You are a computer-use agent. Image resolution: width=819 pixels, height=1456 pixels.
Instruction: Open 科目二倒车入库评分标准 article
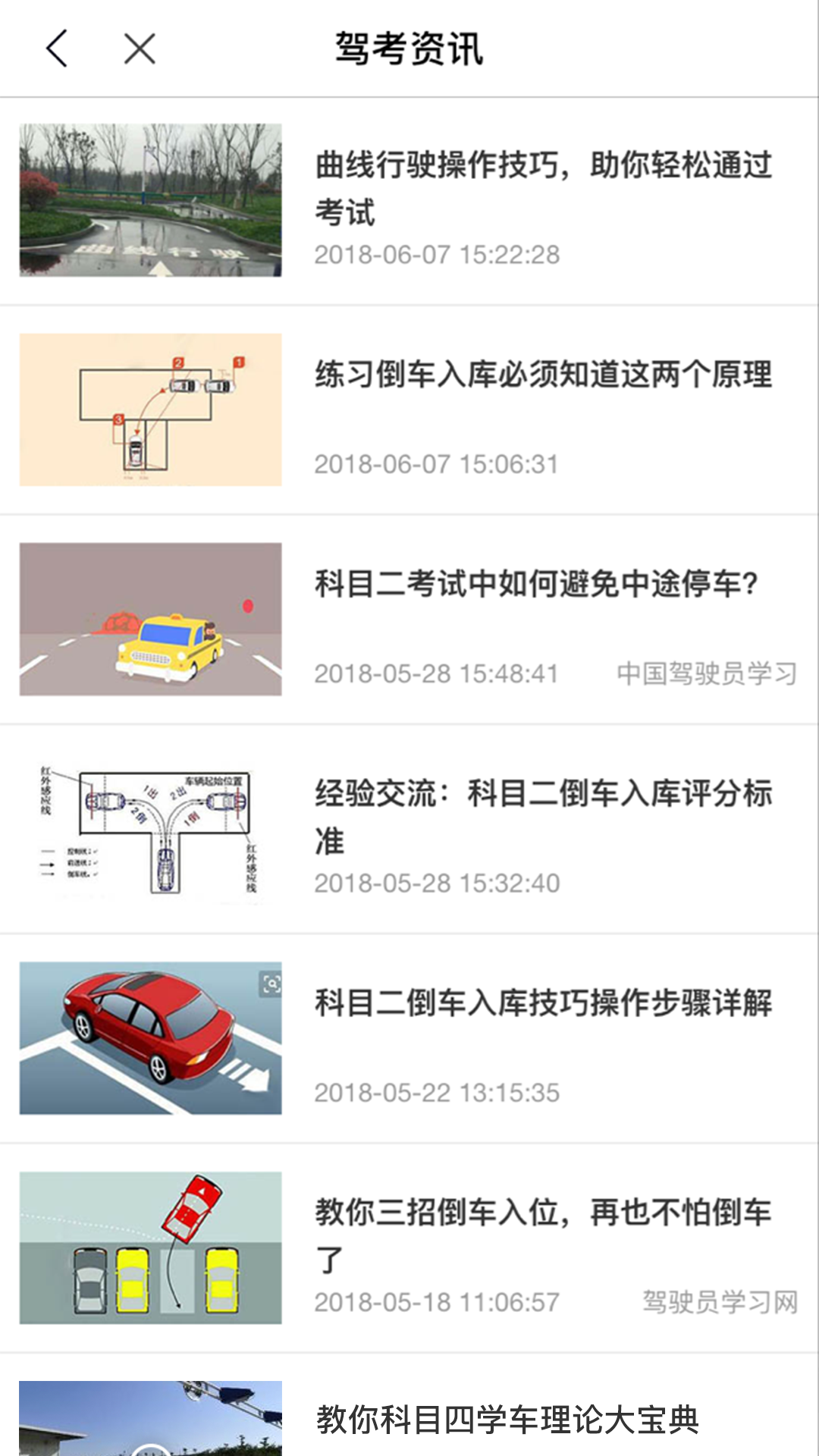[542, 811]
